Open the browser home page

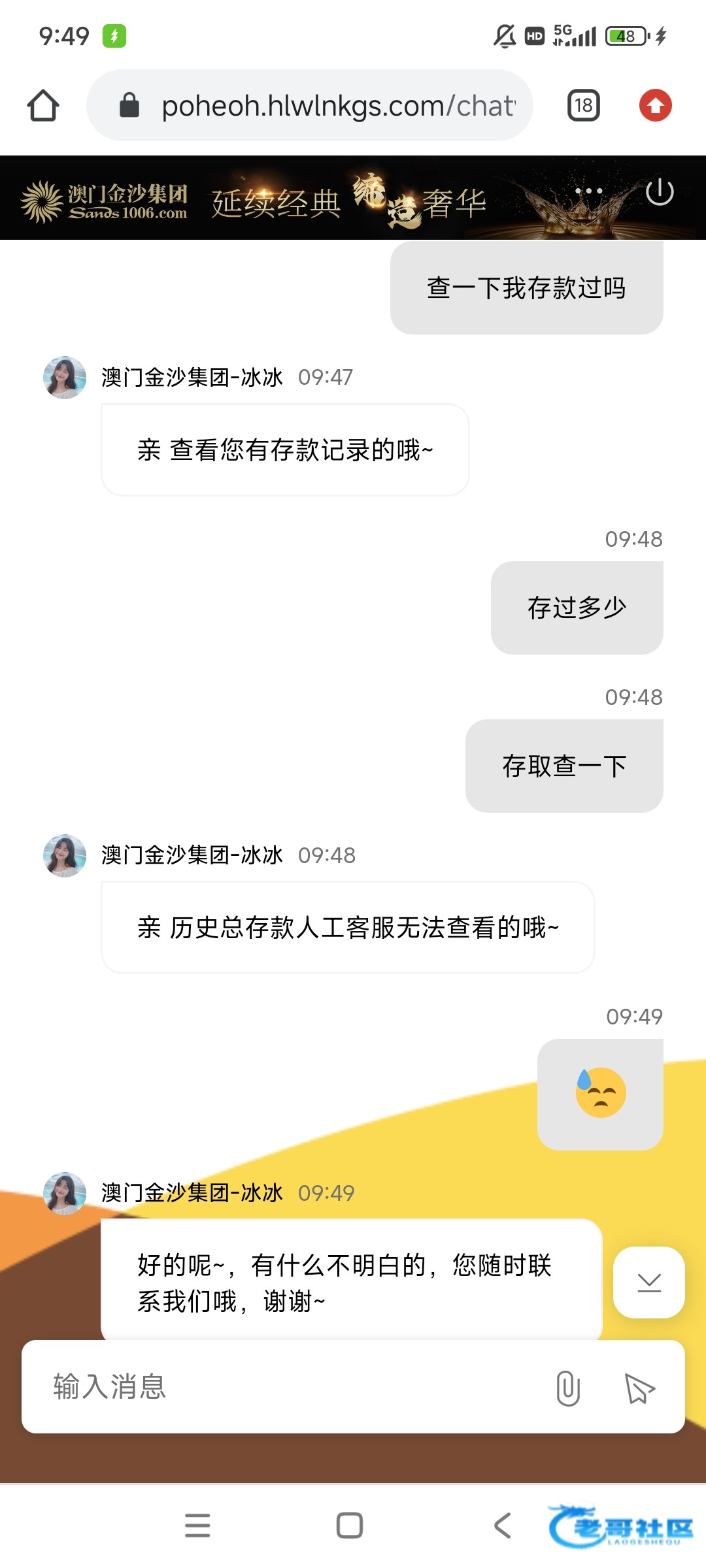(x=43, y=105)
